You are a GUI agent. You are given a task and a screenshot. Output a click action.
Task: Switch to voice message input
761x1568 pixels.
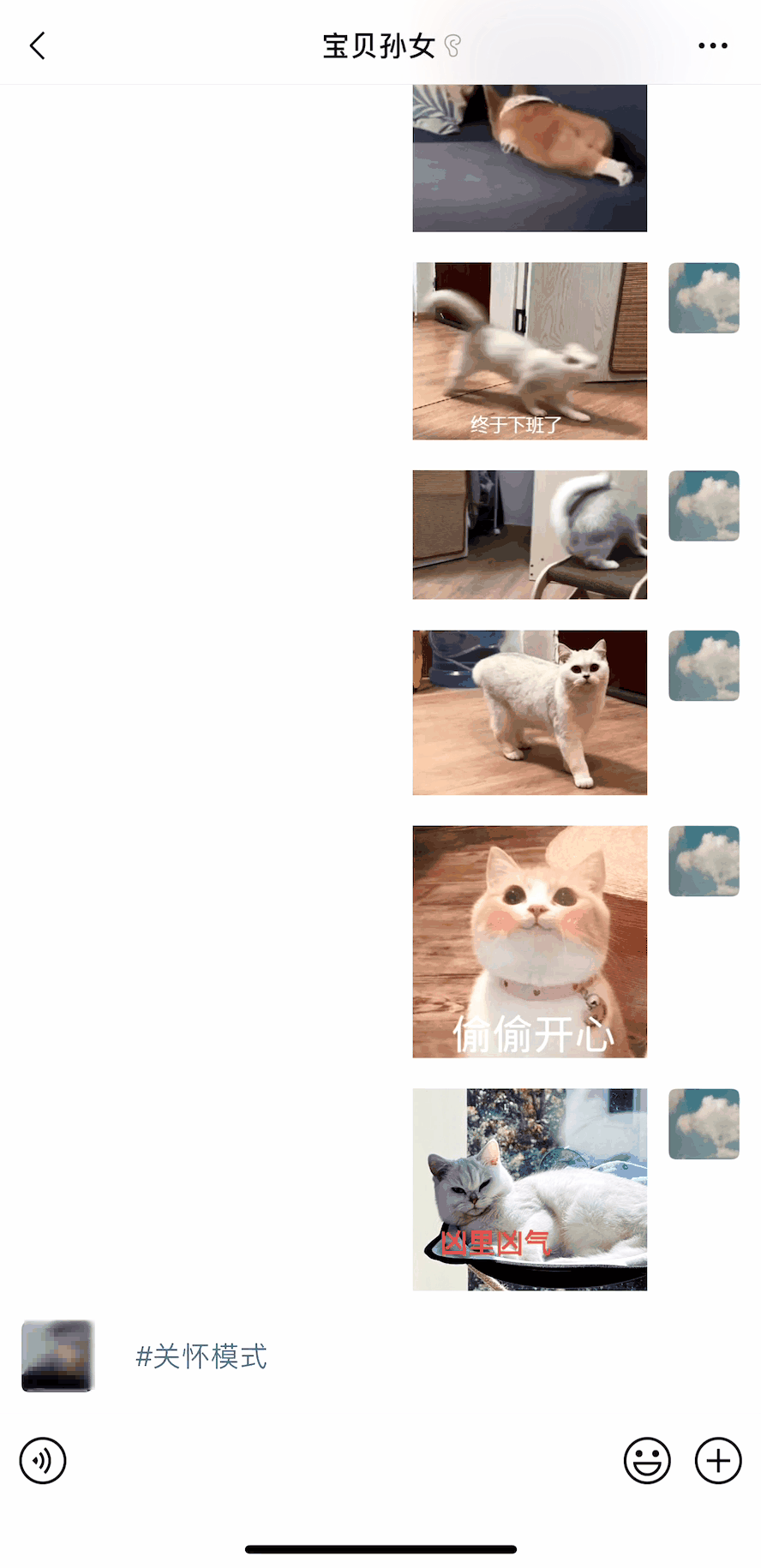click(x=43, y=1460)
